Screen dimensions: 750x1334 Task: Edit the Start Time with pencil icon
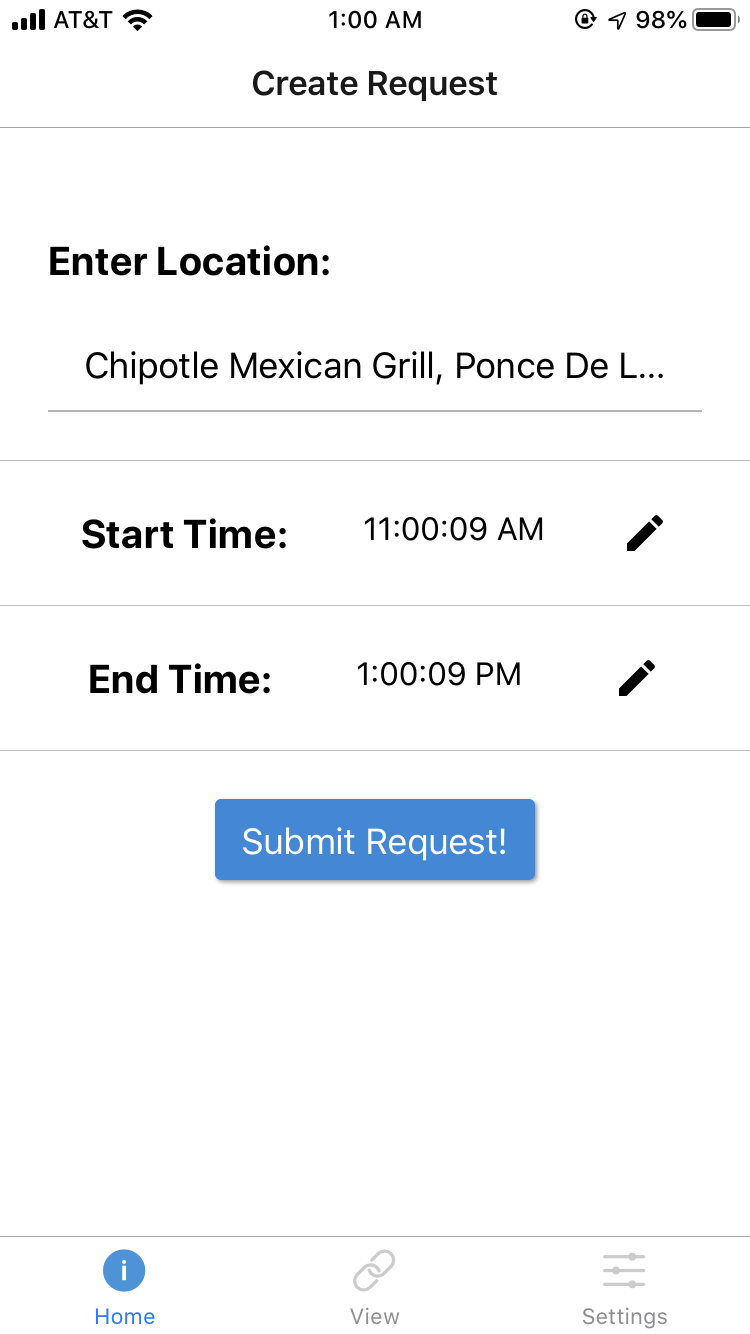645,533
